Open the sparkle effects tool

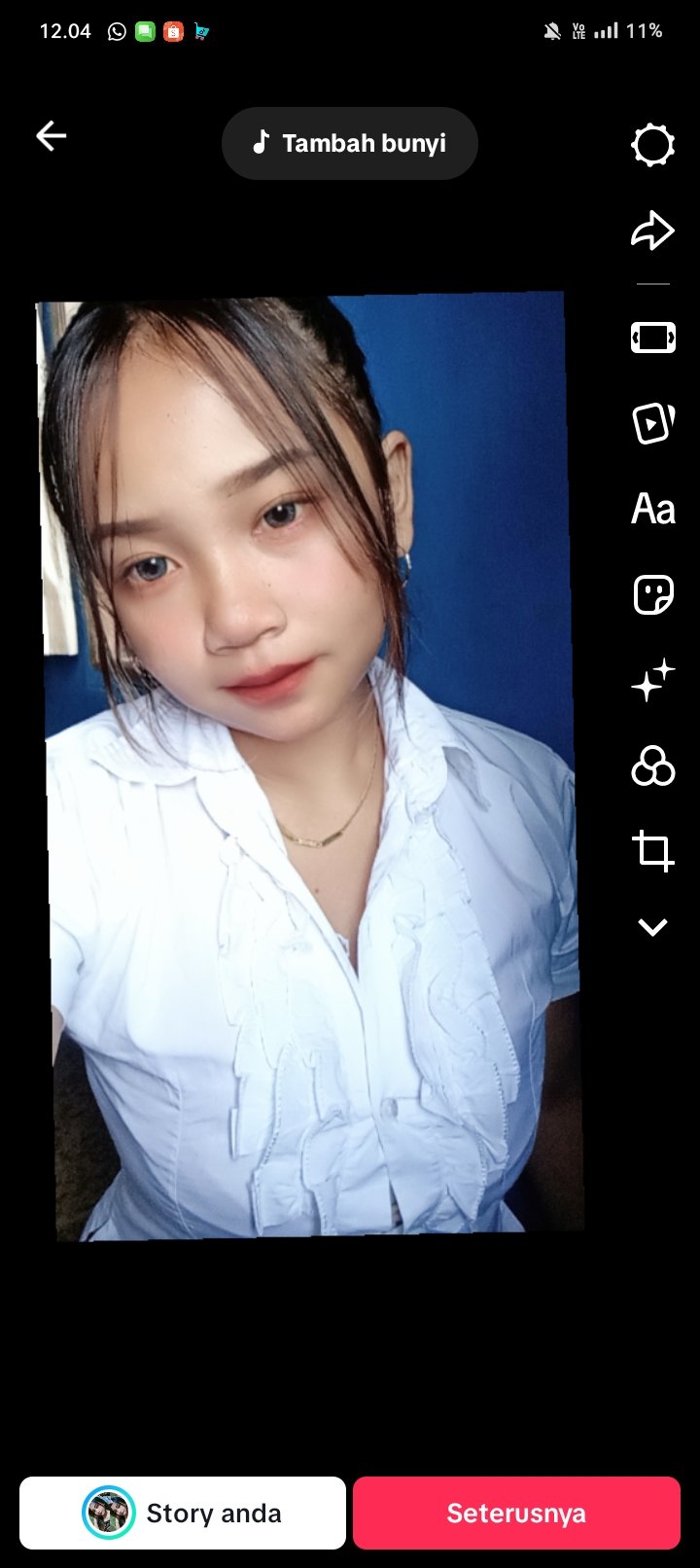[x=652, y=679]
